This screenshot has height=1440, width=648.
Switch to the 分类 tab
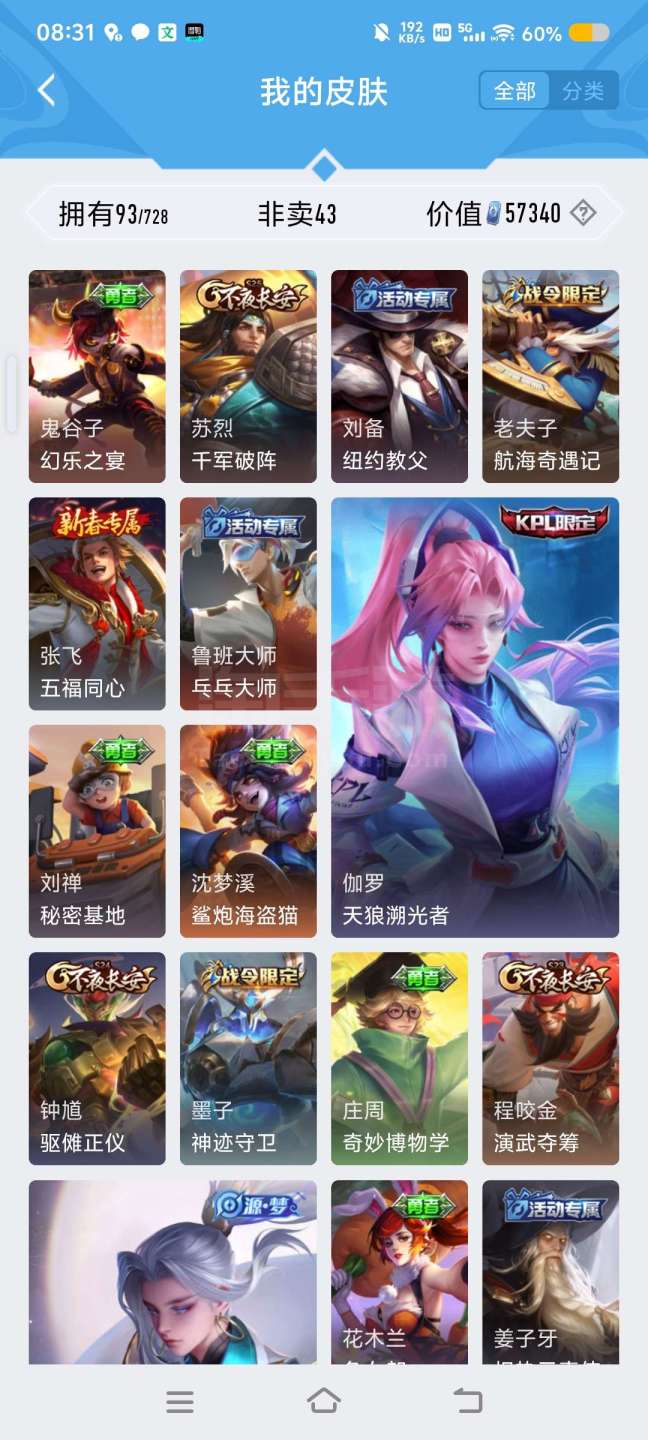point(583,91)
